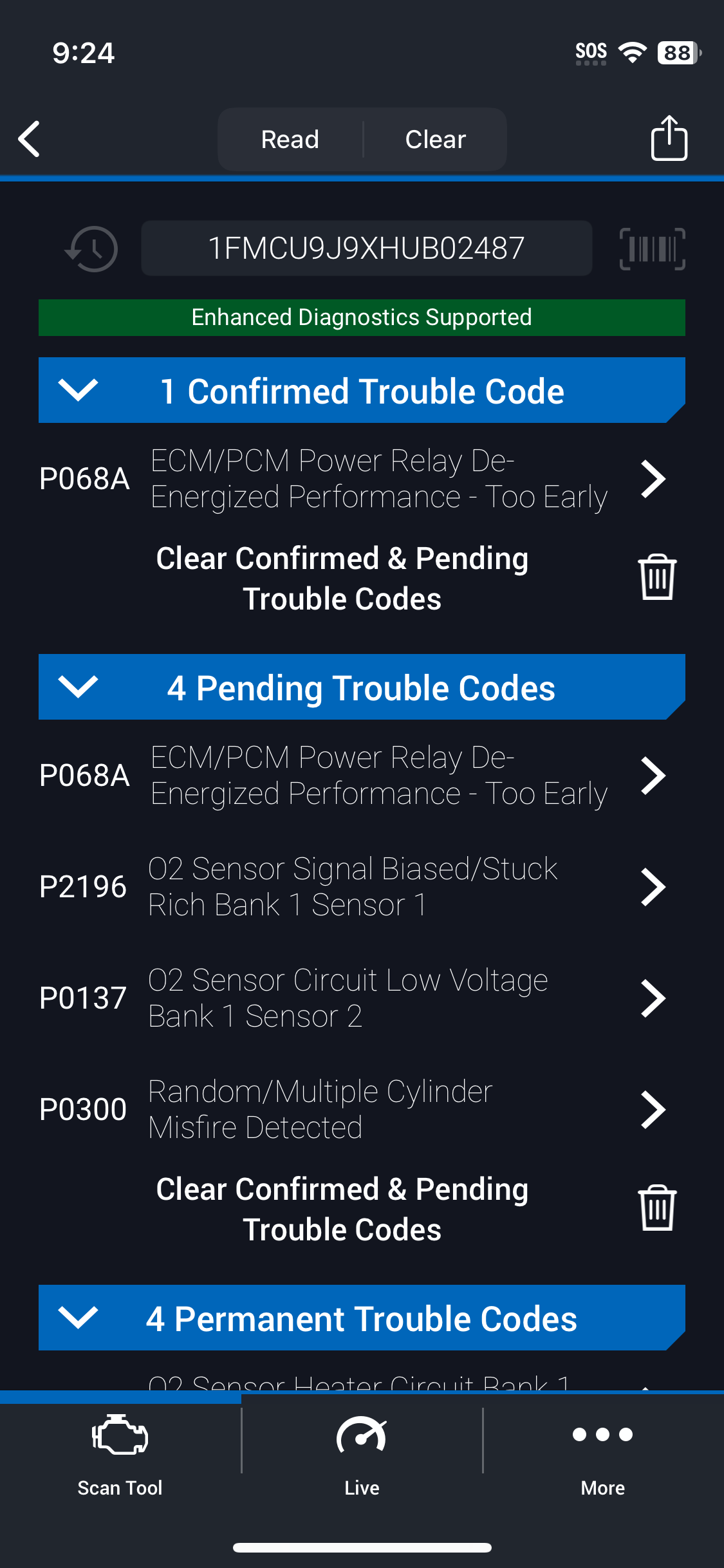Tap the VIN number field
724x1568 pixels.
(367, 248)
